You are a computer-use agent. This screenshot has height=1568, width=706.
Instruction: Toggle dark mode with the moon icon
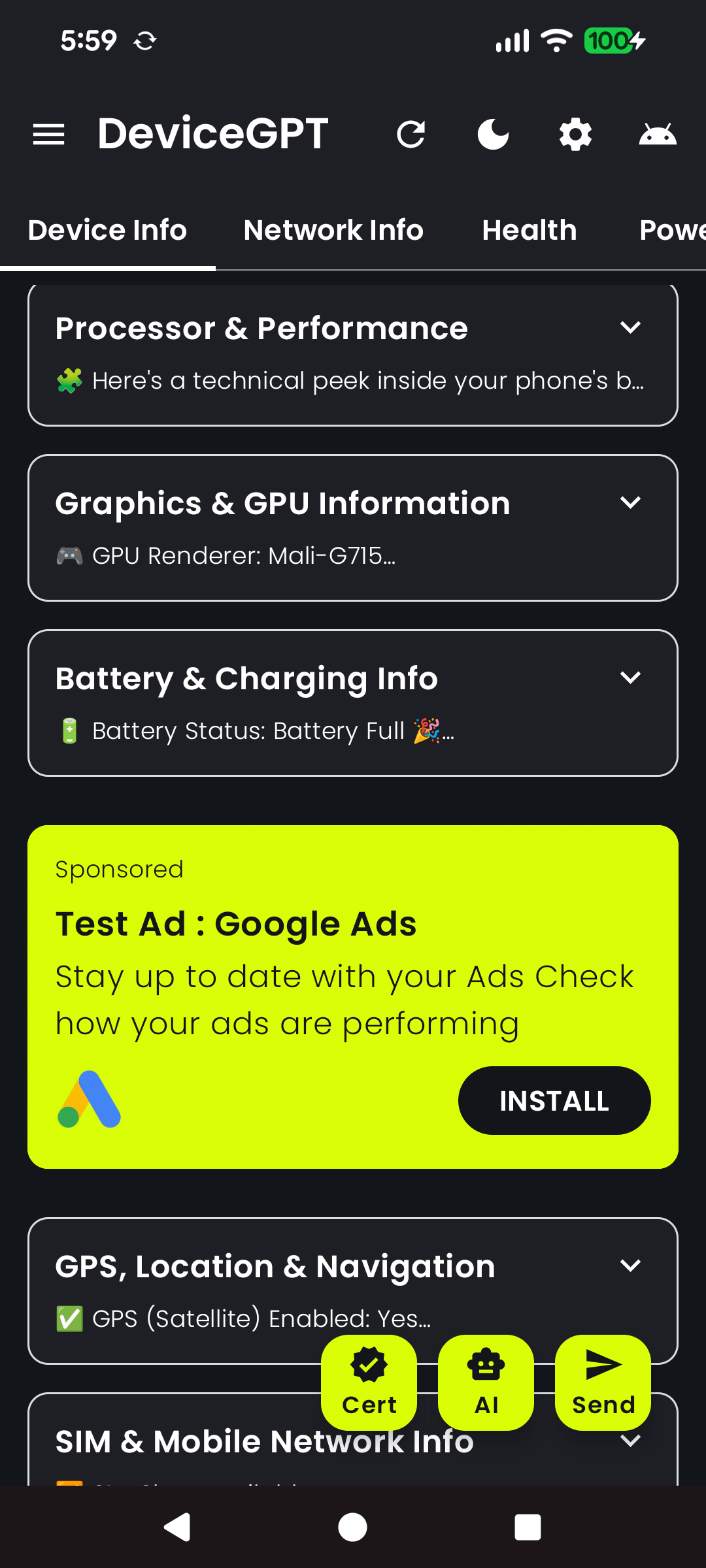click(493, 134)
